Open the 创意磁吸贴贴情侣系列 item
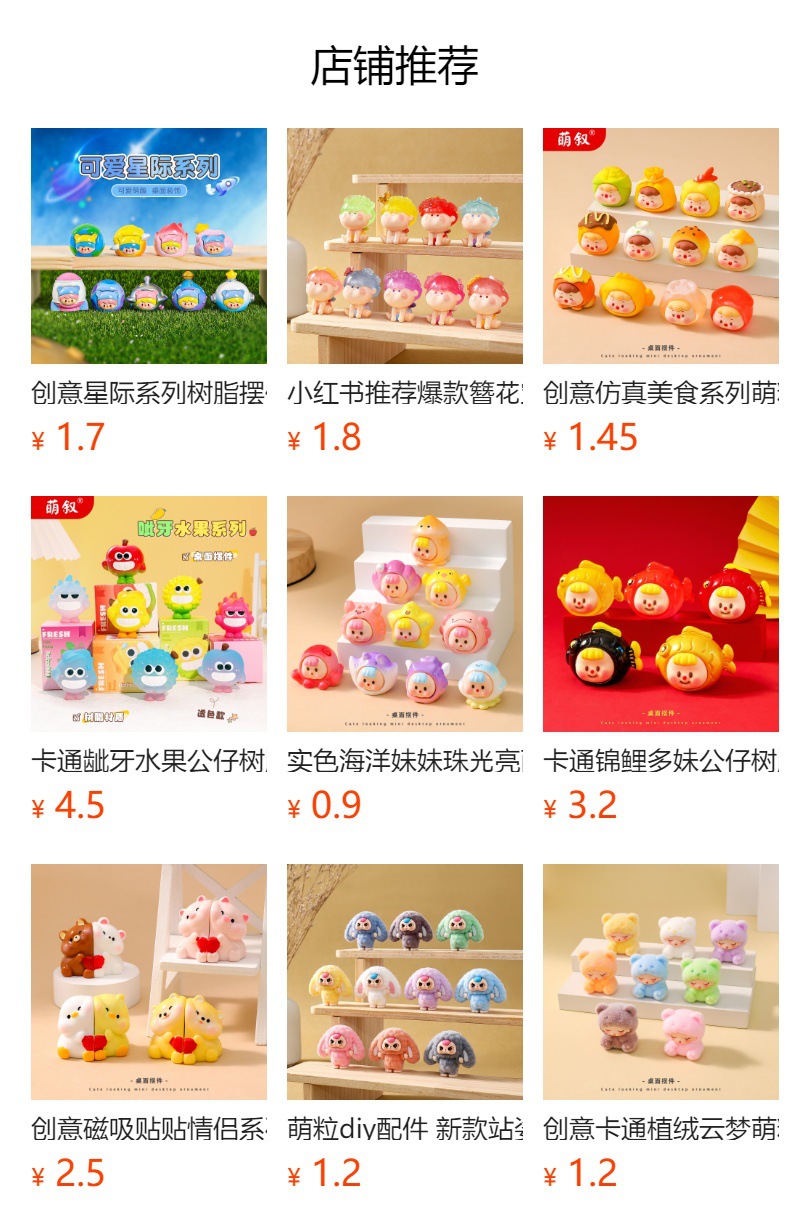790x1232 pixels. [149, 982]
